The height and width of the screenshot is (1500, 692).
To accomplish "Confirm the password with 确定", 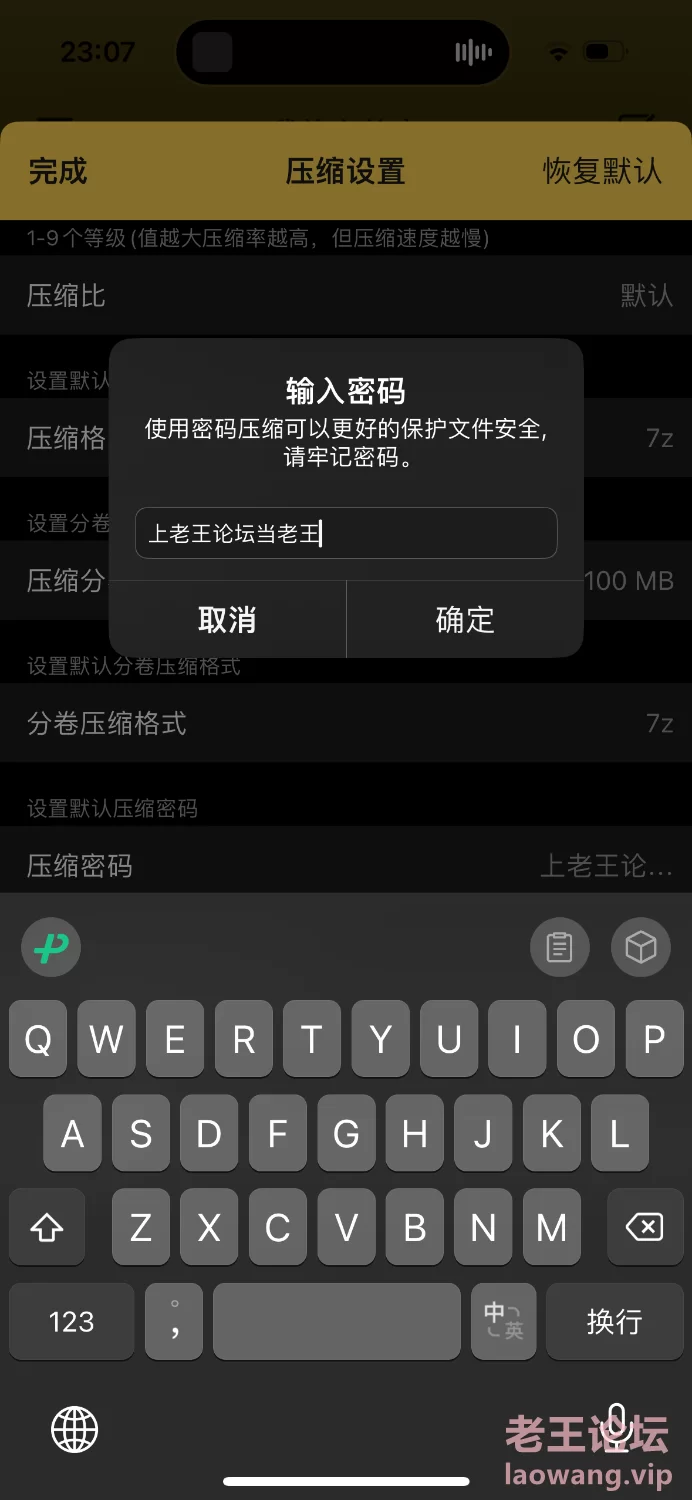I will (x=465, y=620).
